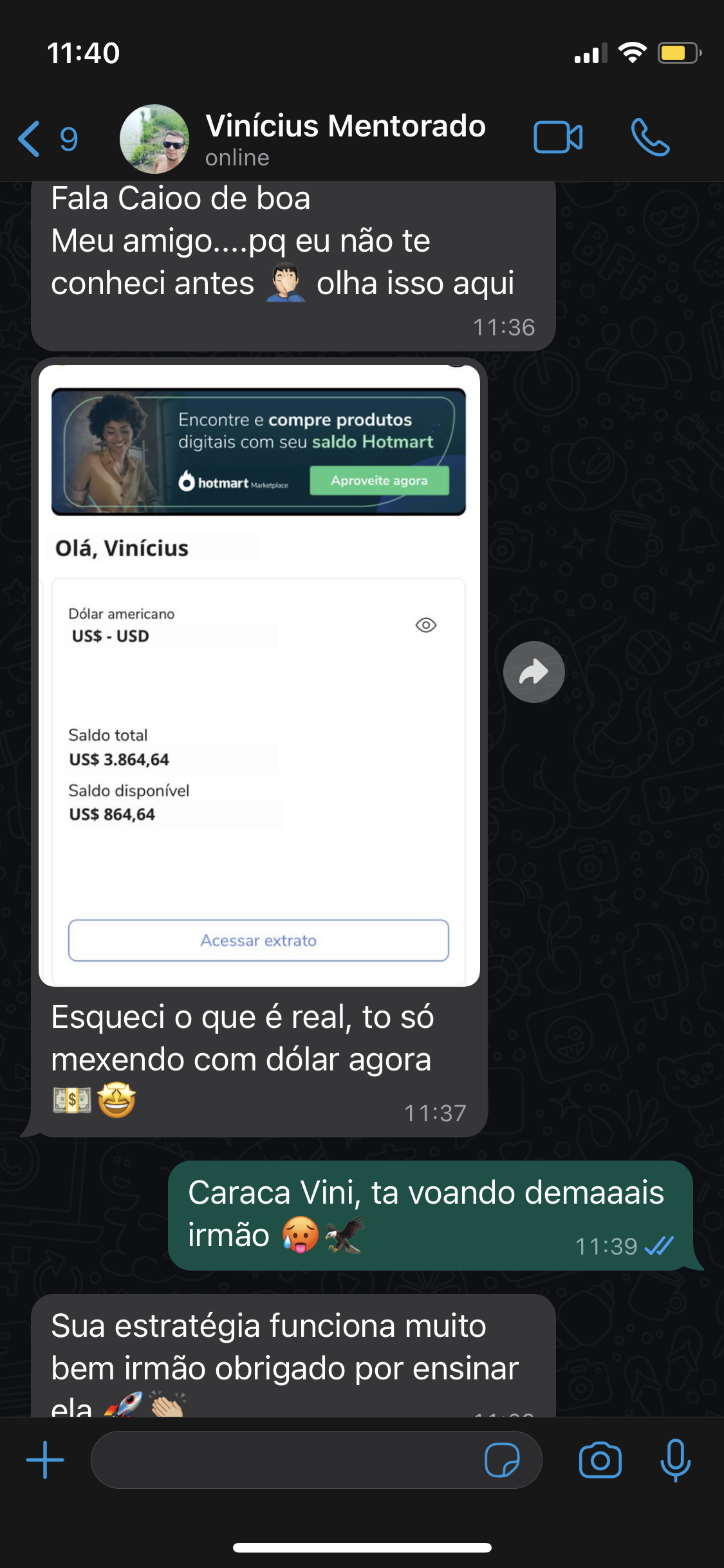Open the attachment plus menu

45,1460
